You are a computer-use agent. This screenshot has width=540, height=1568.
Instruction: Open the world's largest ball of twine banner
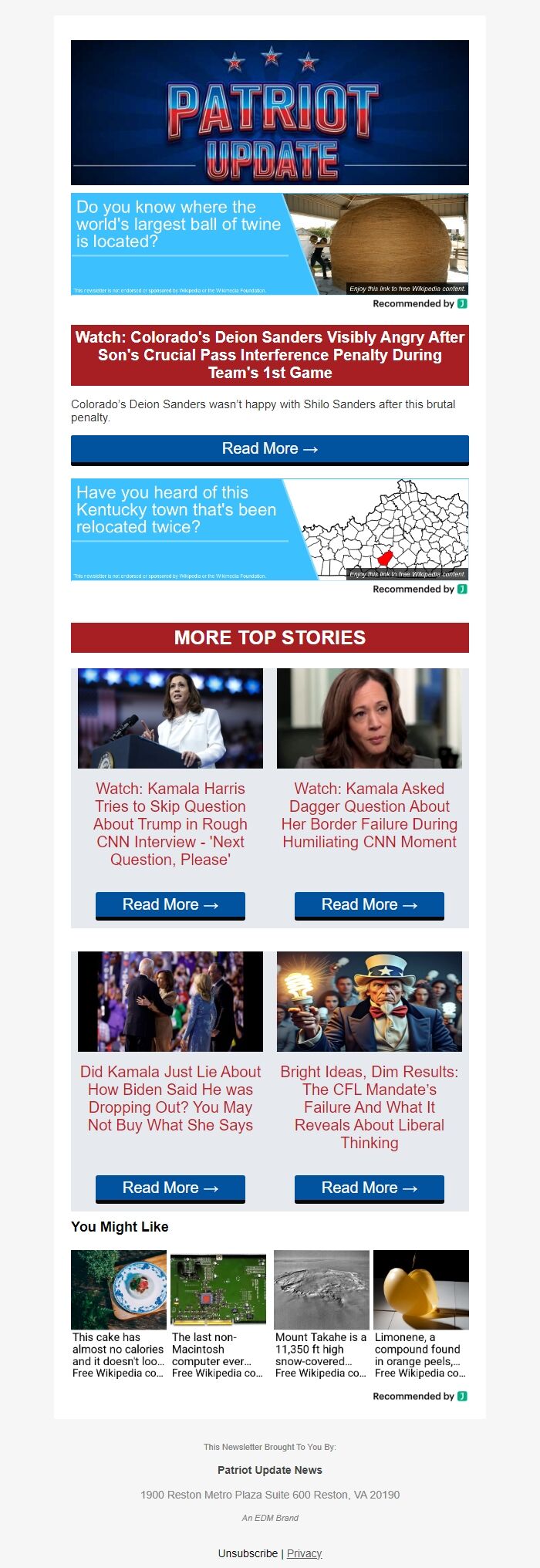click(x=269, y=244)
